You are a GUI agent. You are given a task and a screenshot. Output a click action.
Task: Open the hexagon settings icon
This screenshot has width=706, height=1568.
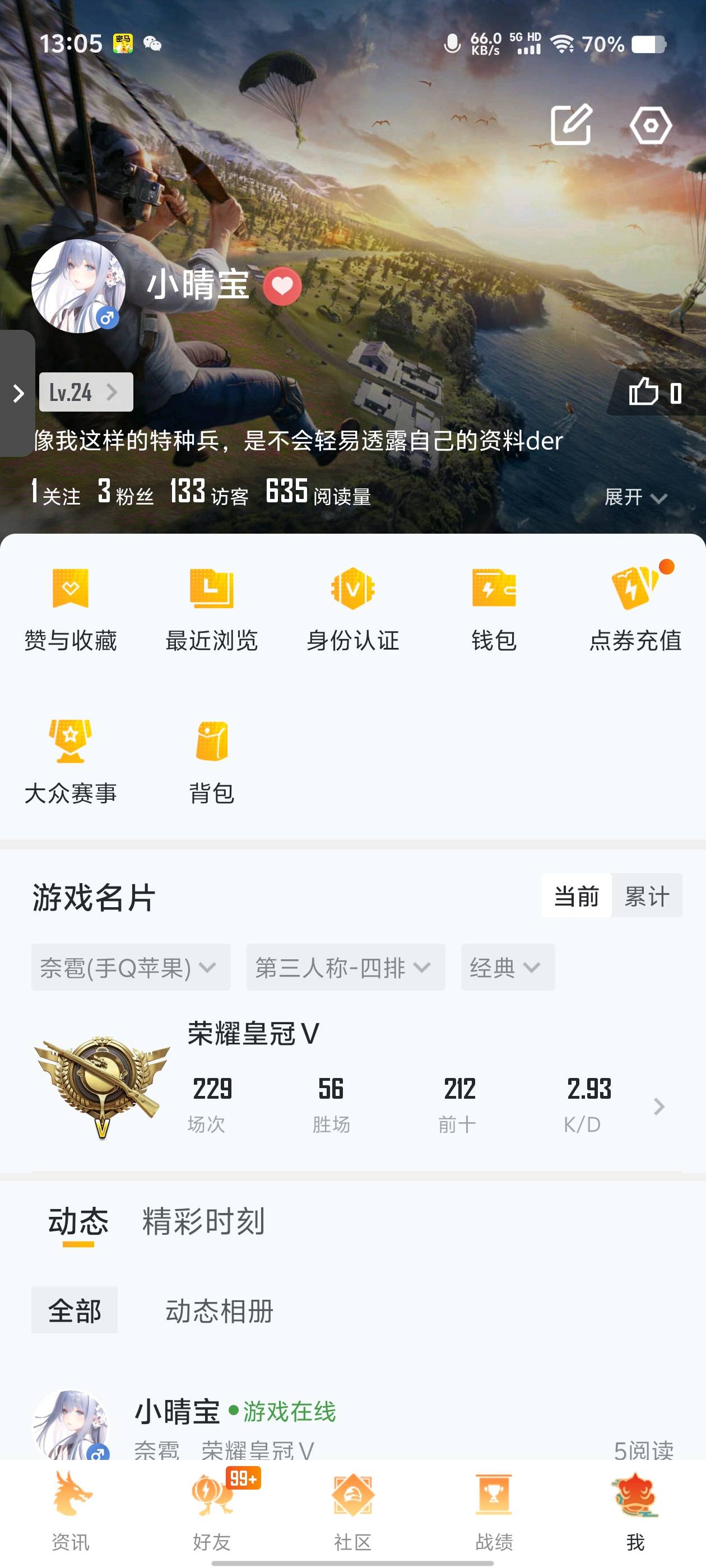(650, 125)
